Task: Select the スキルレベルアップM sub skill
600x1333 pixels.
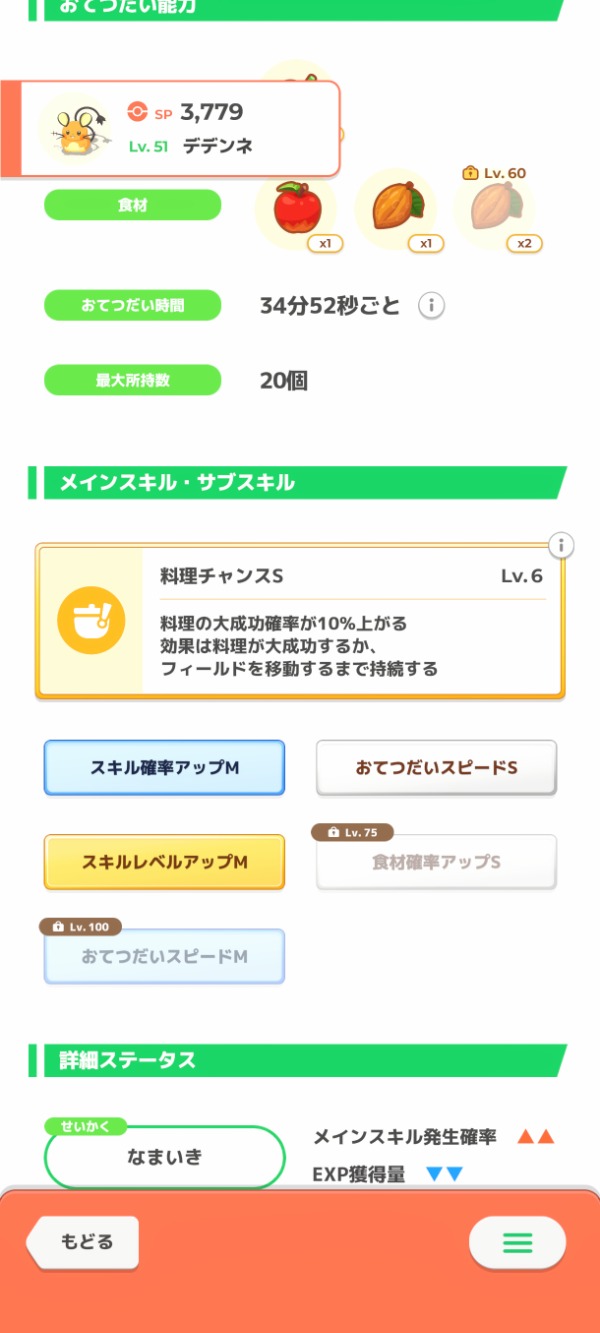Action: coord(164,861)
